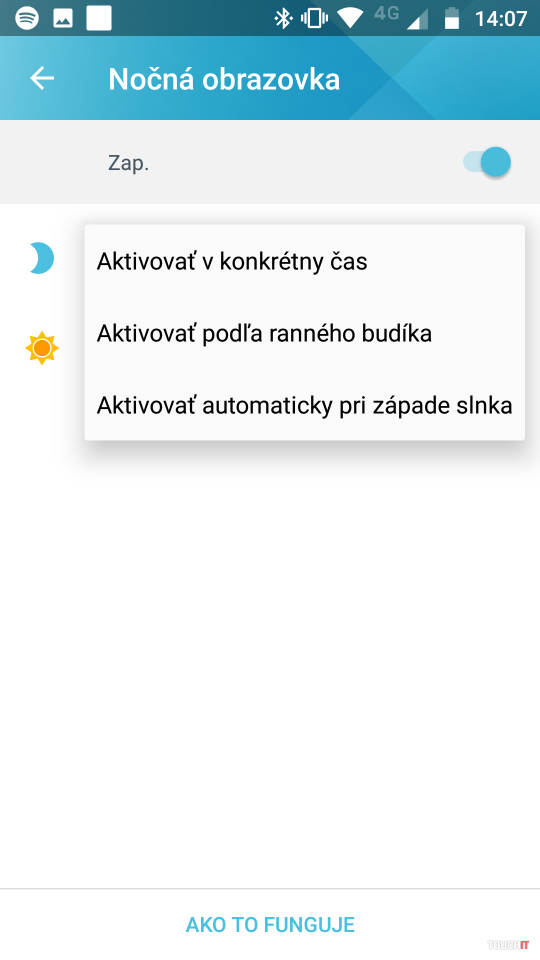
Task: Select Aktivovať v konkrétny čas
Action: point(304,261)
